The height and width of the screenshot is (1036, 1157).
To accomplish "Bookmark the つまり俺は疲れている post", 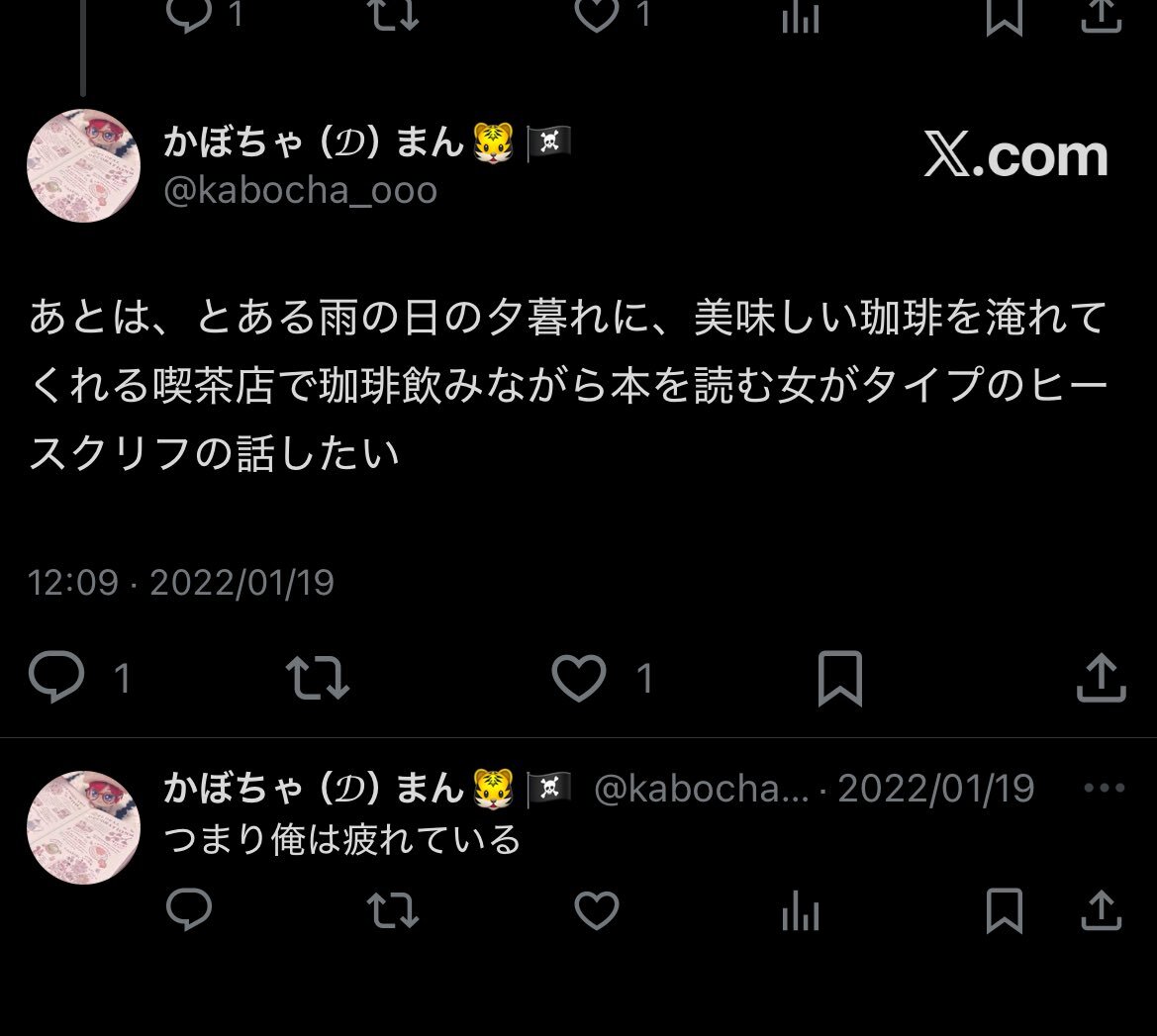I will pos(1005,910).
